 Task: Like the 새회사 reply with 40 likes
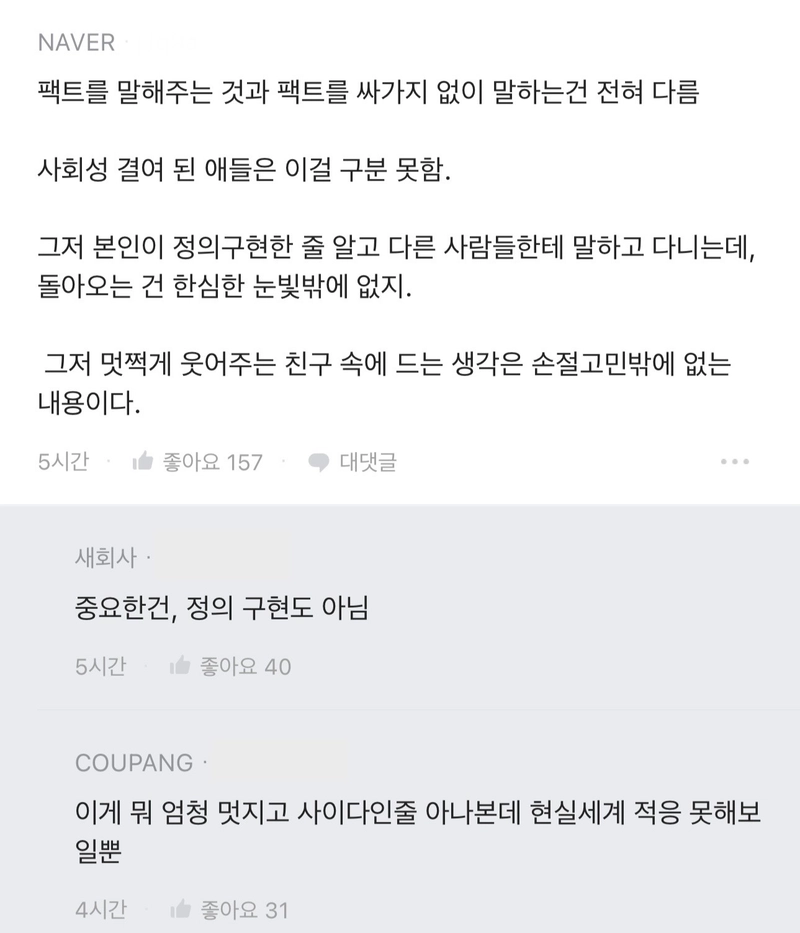[x=230, y=666]
